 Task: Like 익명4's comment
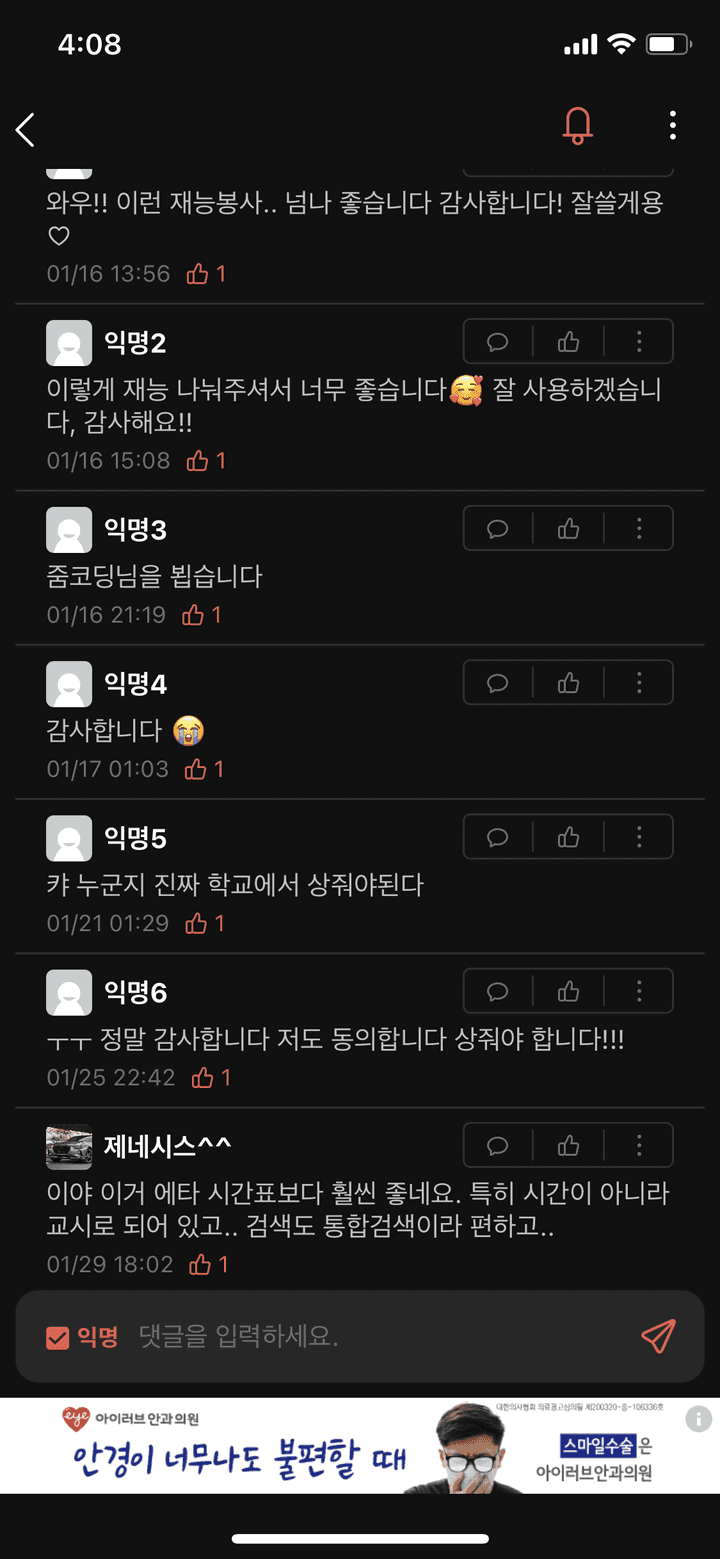(569, 683)
